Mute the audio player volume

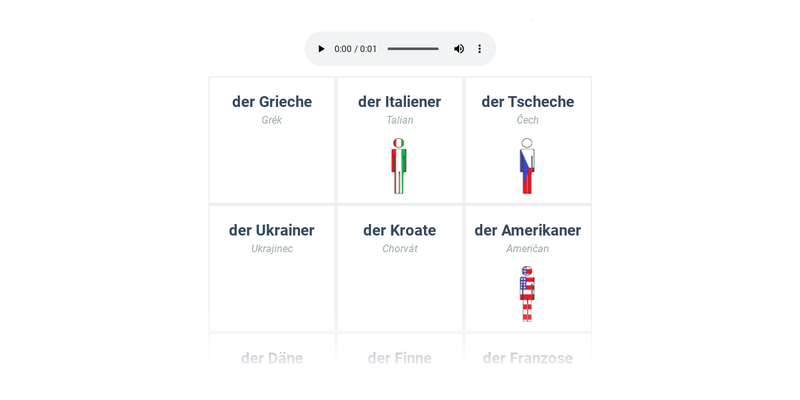pyautogui.click(x=459, y=49)
